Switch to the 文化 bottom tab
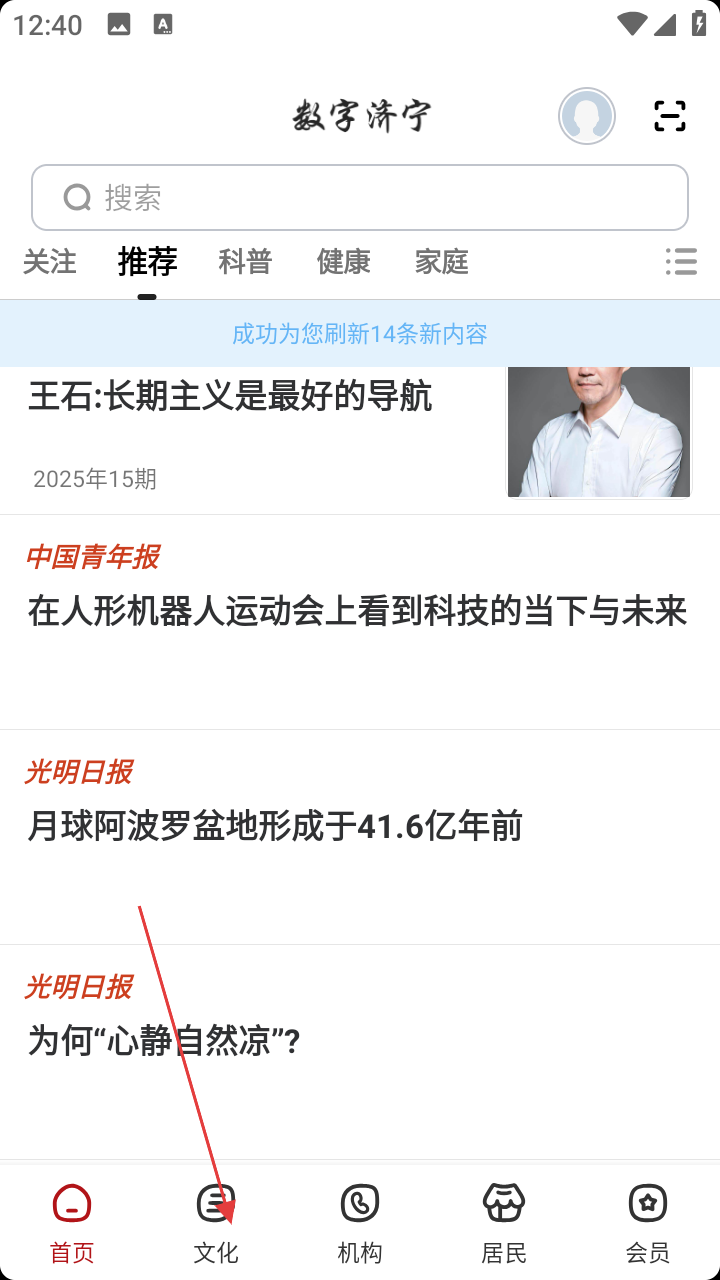Screen dimensions: 720x1280 [x=216, y=1222]
